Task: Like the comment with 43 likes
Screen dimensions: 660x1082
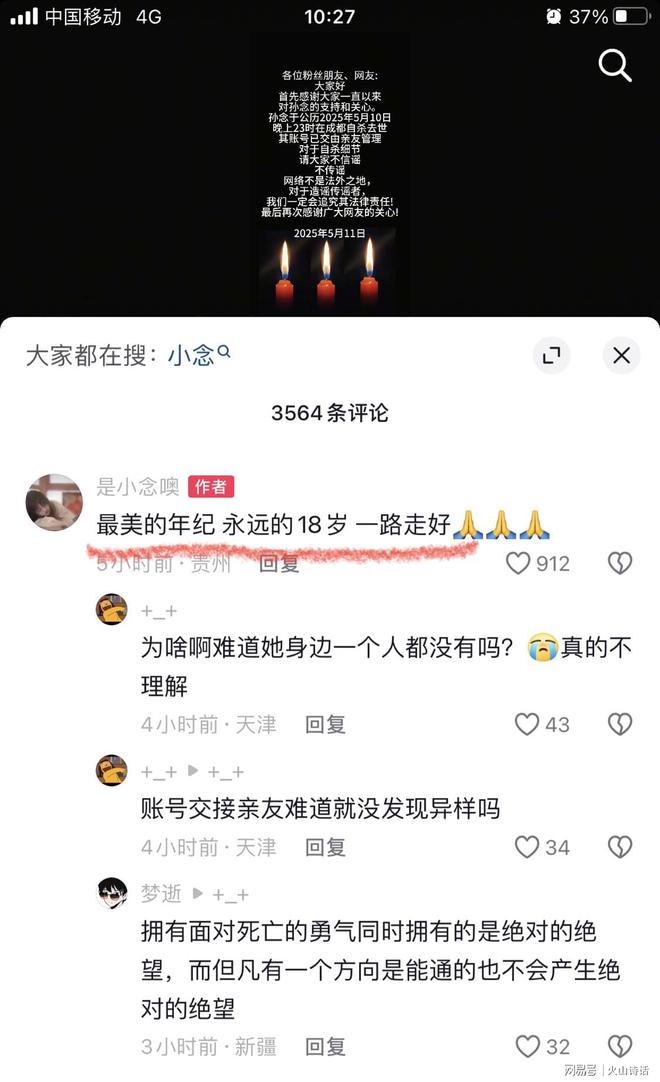Action: [x=527, y=724]
